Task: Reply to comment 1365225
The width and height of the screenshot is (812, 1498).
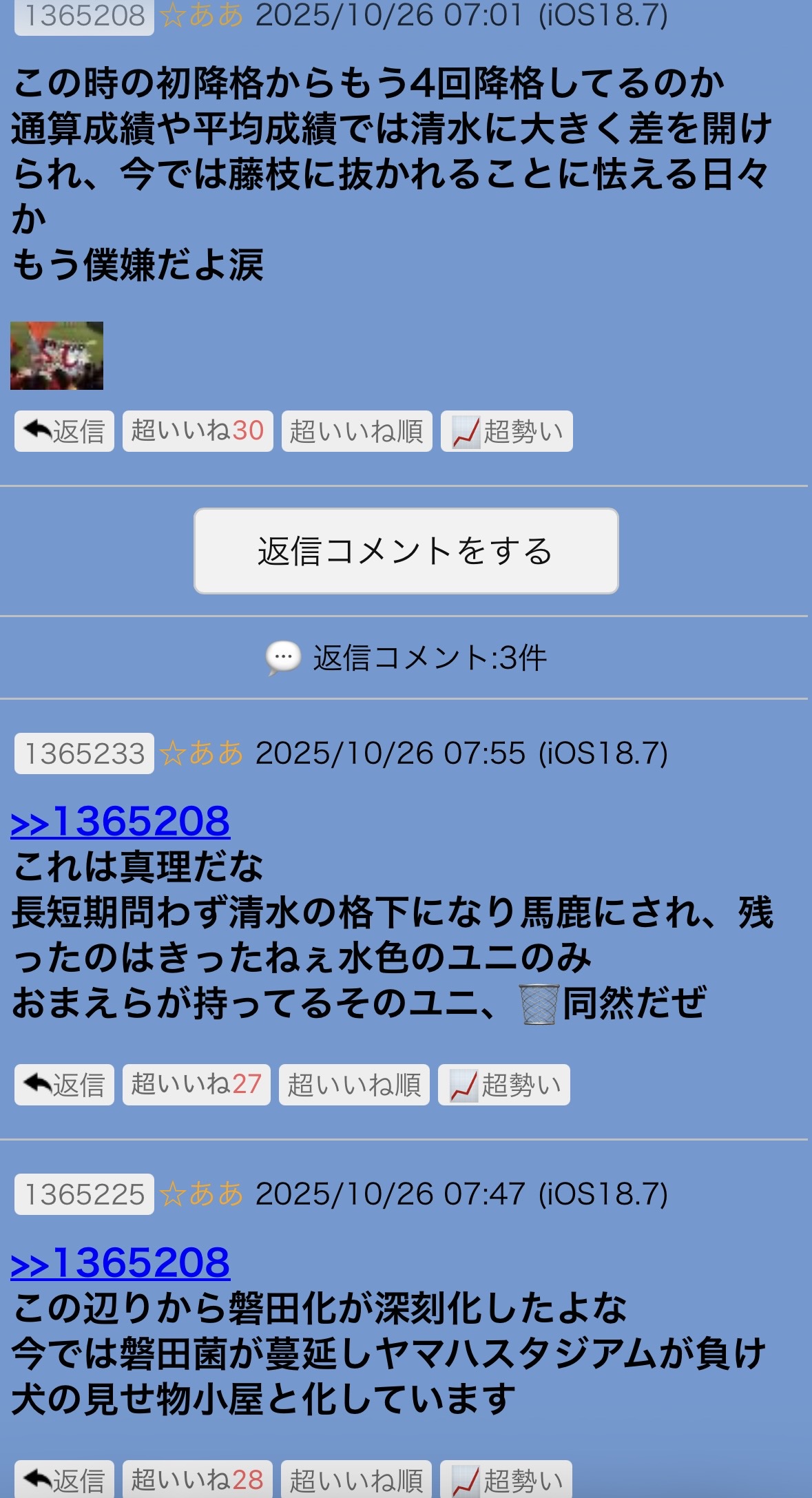Action: click(x=64, y=1479)
